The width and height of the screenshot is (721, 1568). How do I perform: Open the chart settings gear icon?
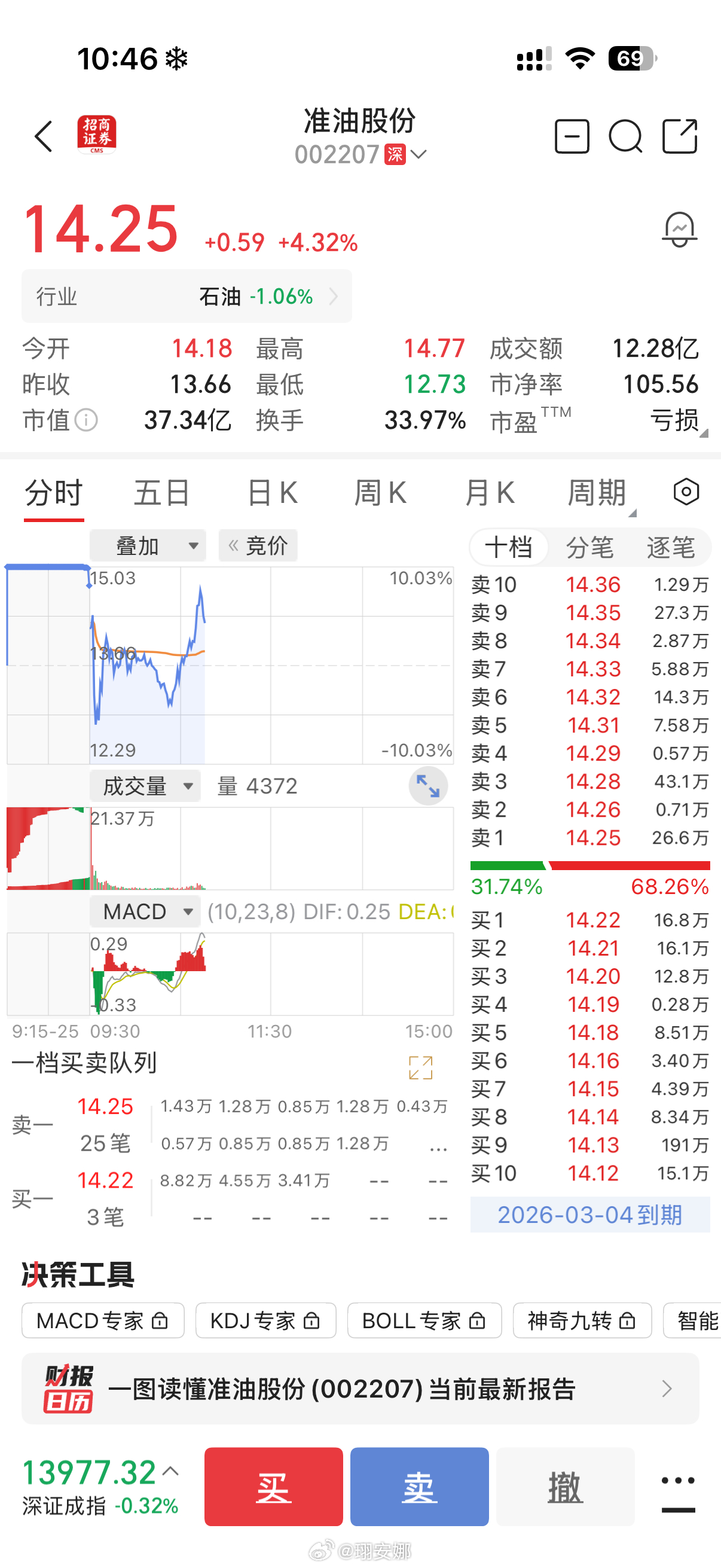pos(685,492)
